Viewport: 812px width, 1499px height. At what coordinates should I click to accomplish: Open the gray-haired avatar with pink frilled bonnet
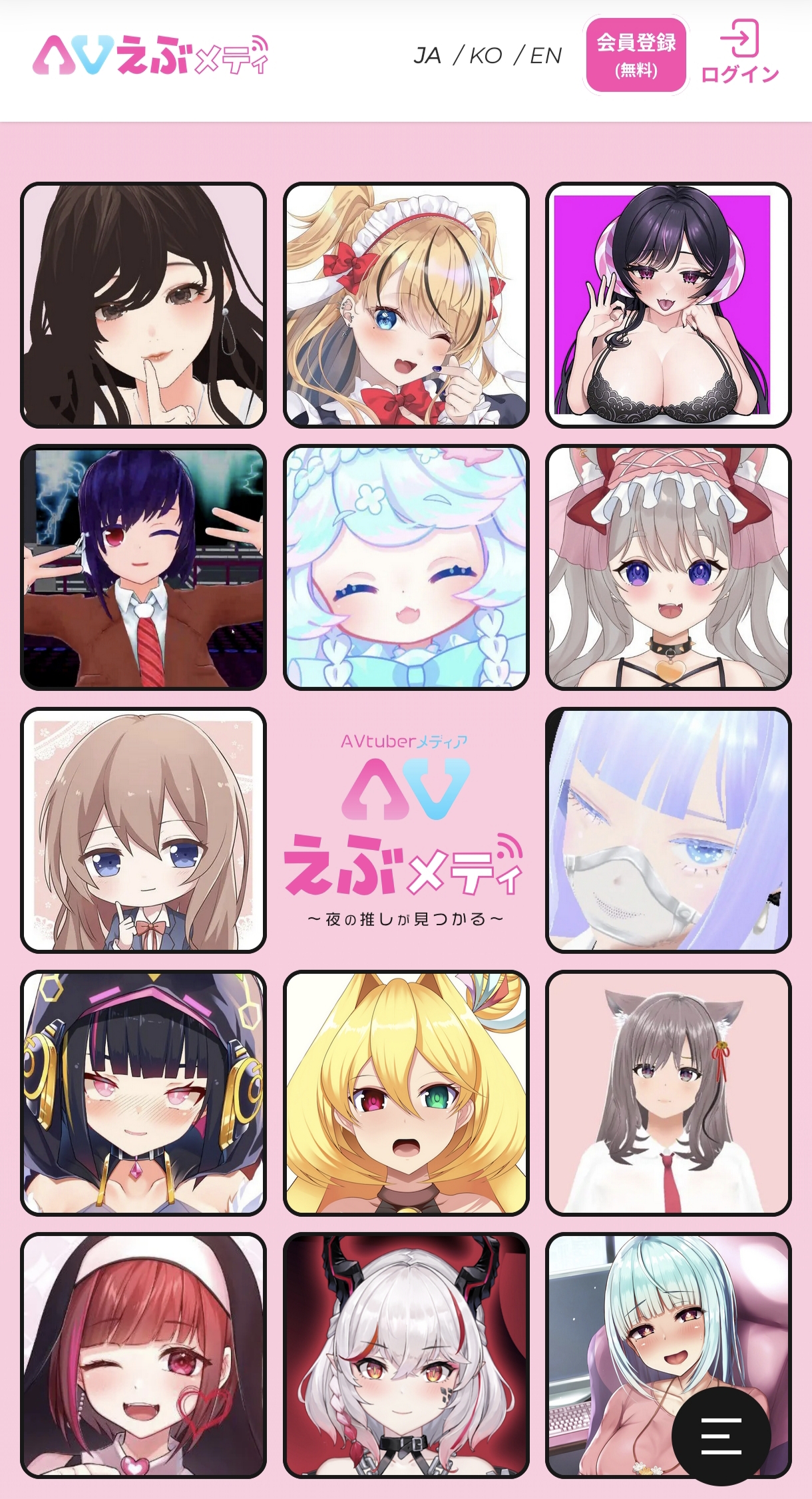tap(668, 567)
